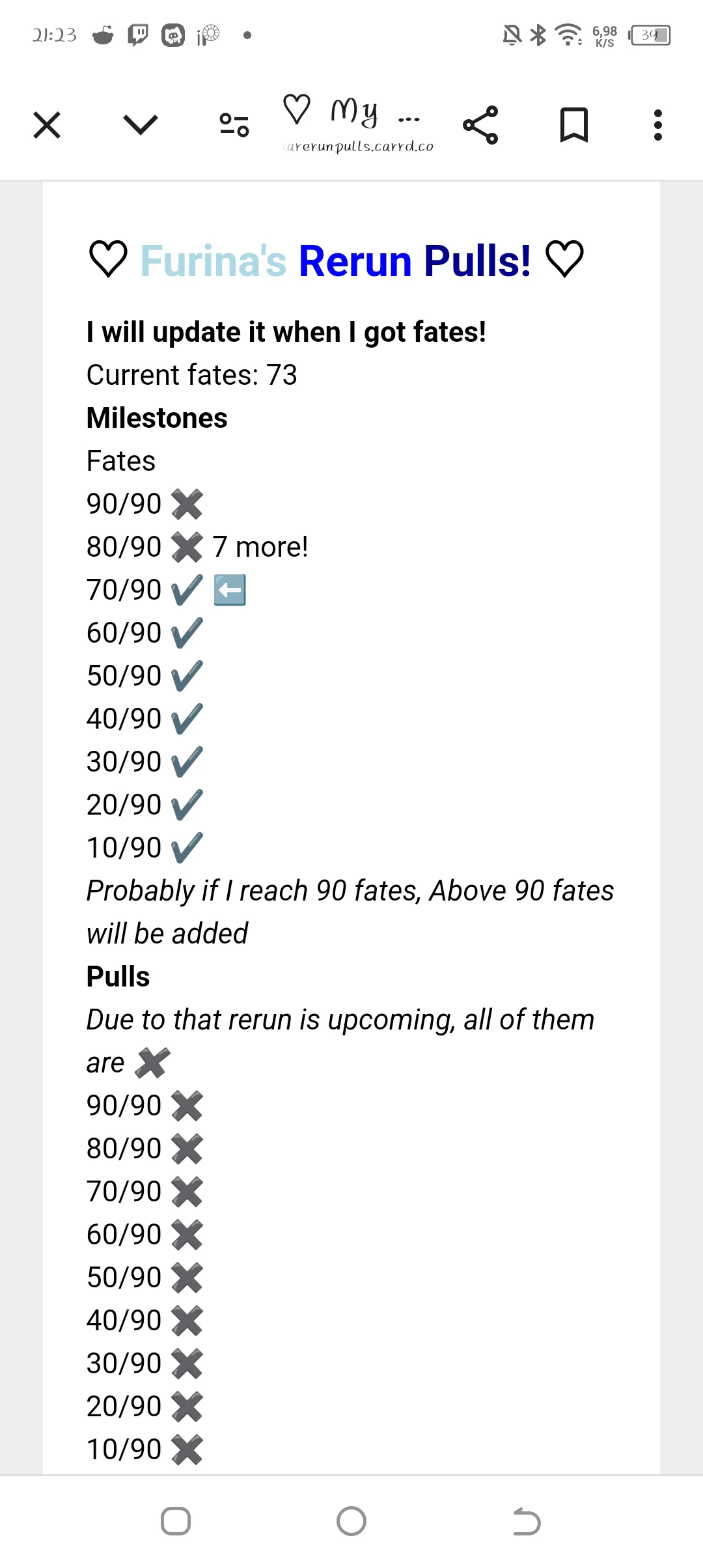The image size is (703, 1568).
Task: Tap the checkmark next to 70/90 milestone
Action: coord(186,589)
